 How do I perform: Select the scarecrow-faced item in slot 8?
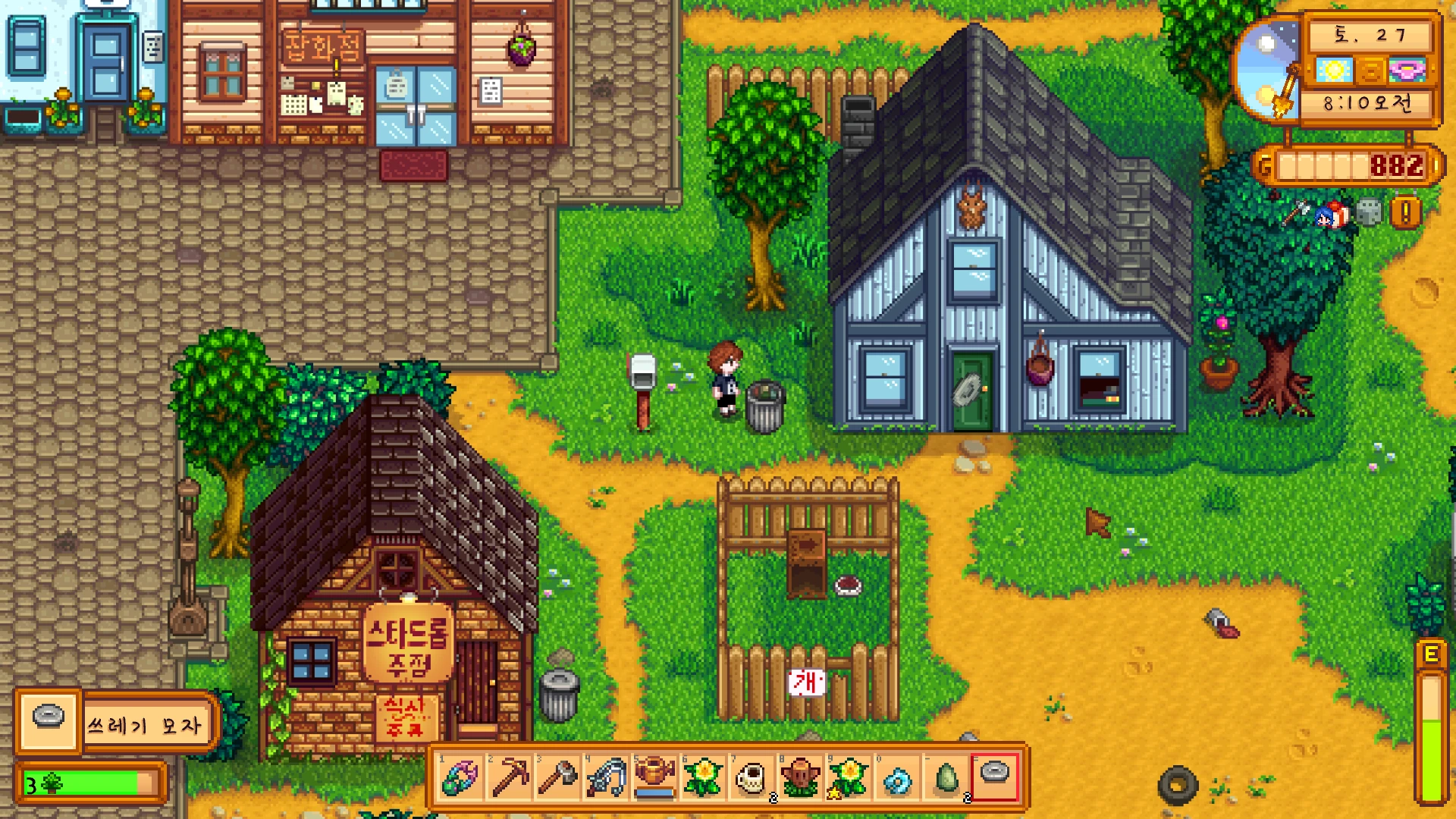point(800,778)
